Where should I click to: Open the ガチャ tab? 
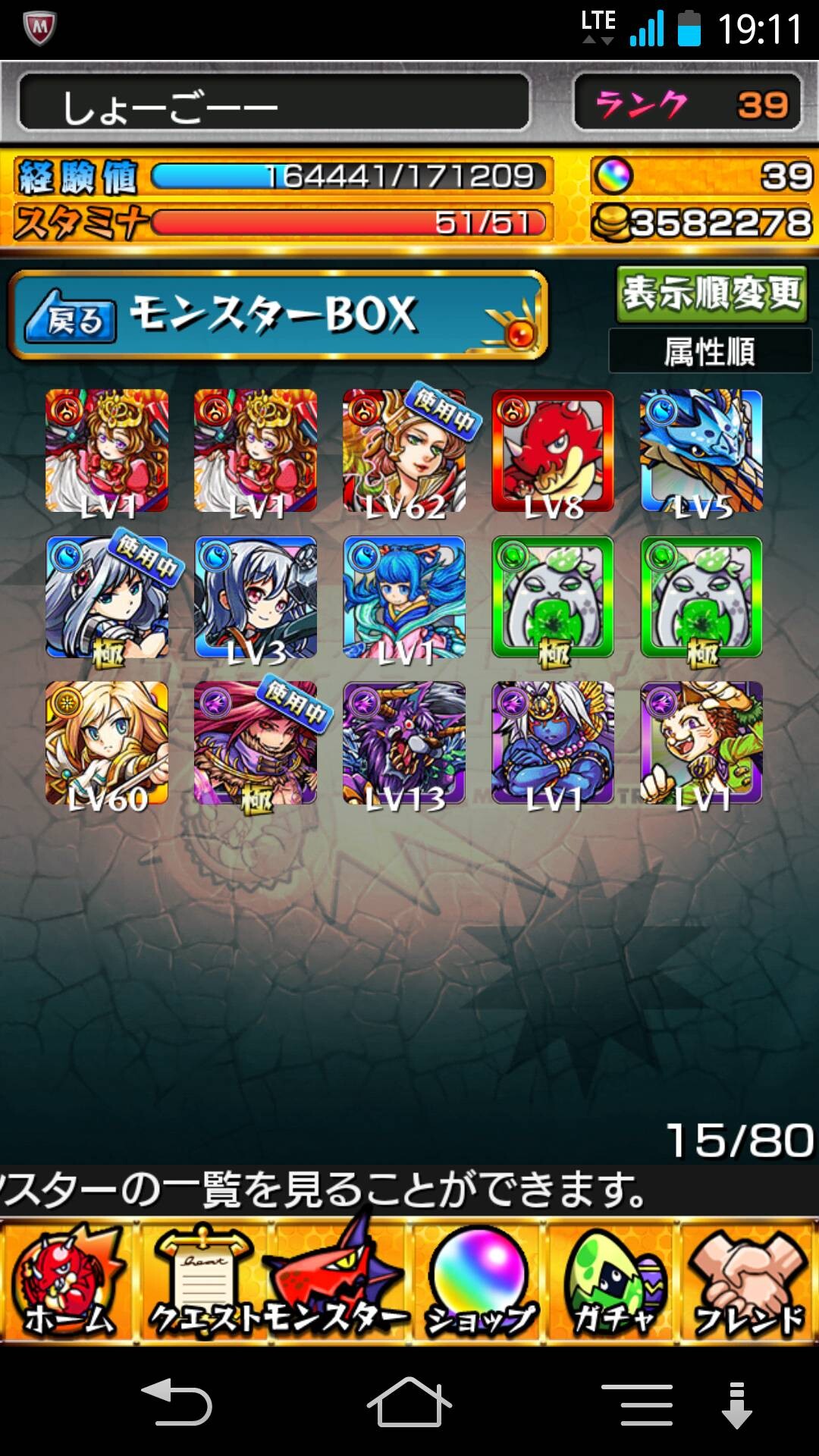click(613, 1282)
